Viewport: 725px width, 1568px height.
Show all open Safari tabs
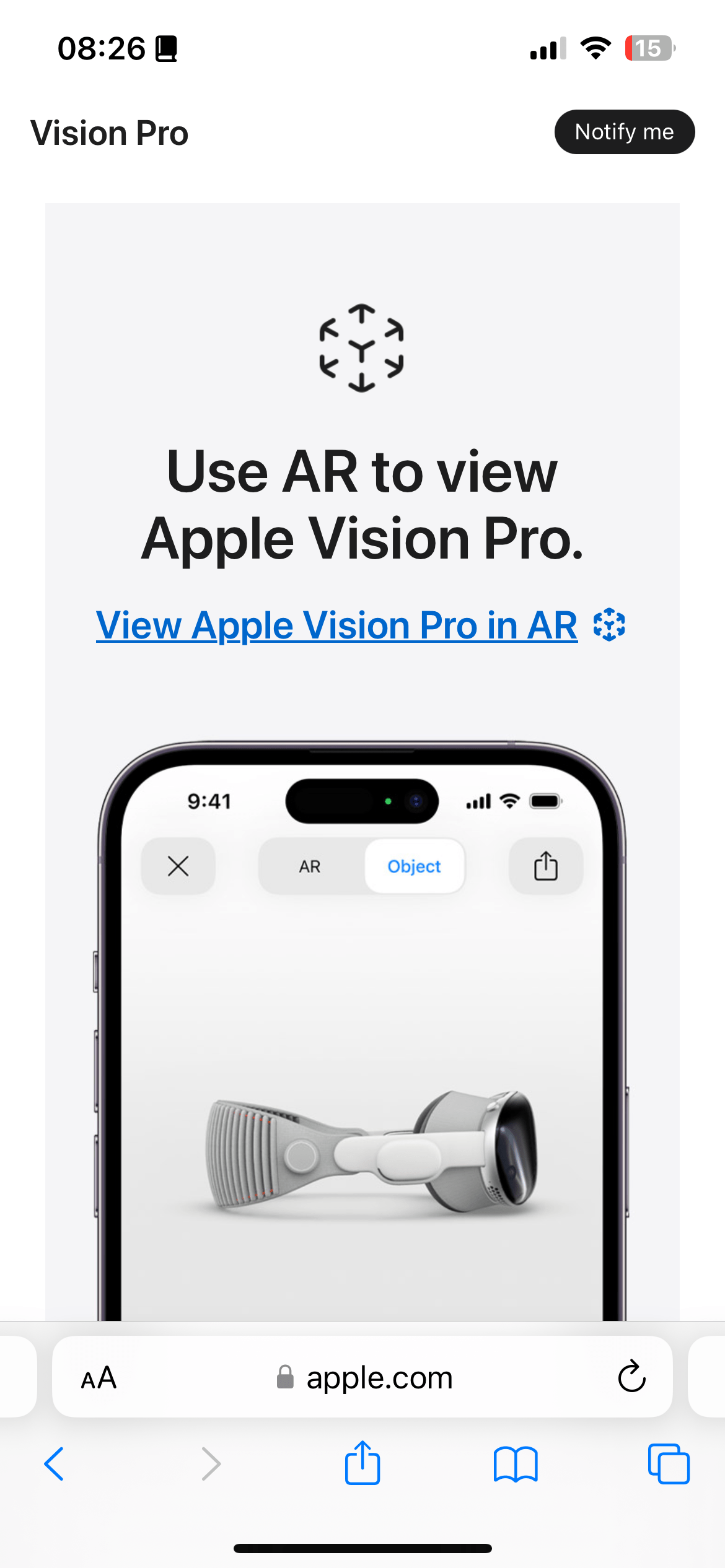668,1464
